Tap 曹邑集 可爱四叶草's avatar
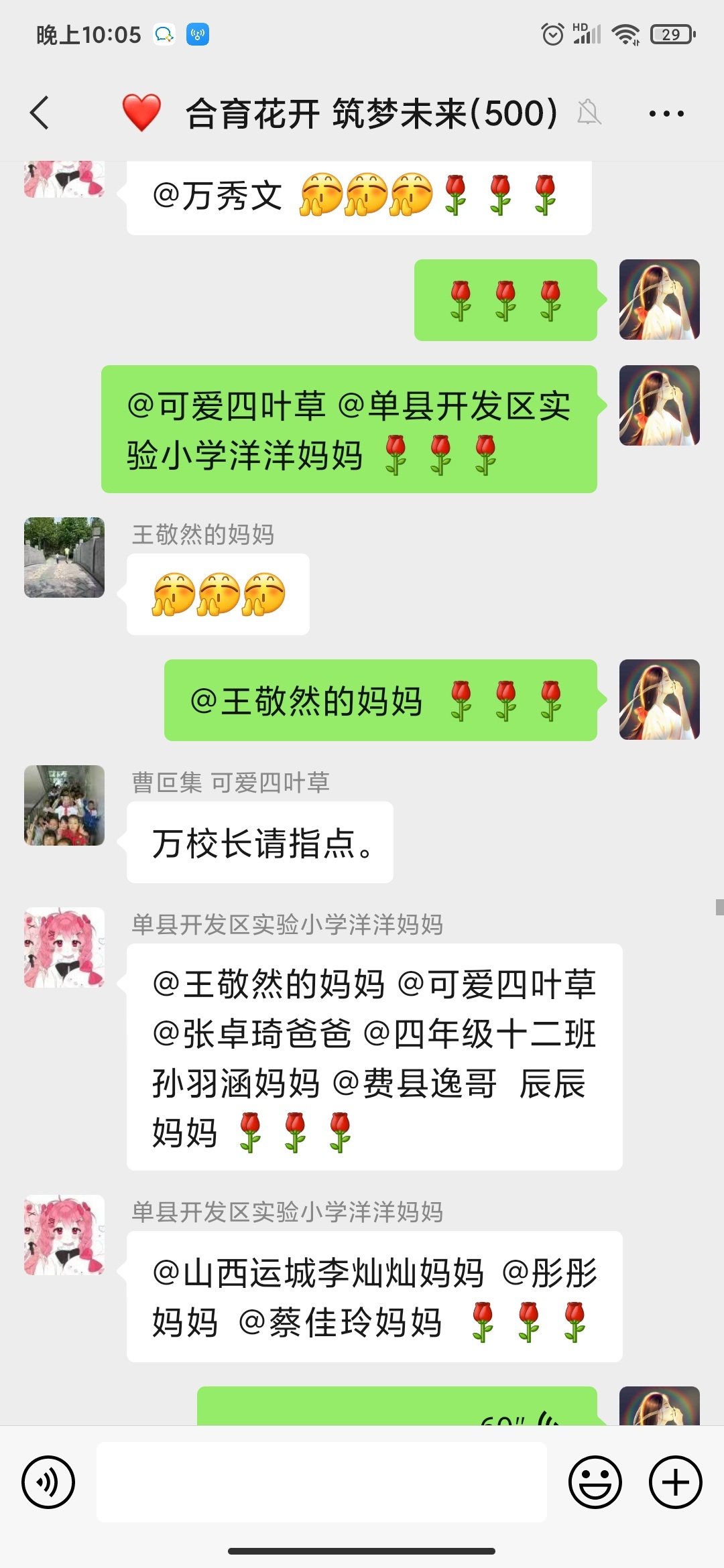 [x=64, y=805]
